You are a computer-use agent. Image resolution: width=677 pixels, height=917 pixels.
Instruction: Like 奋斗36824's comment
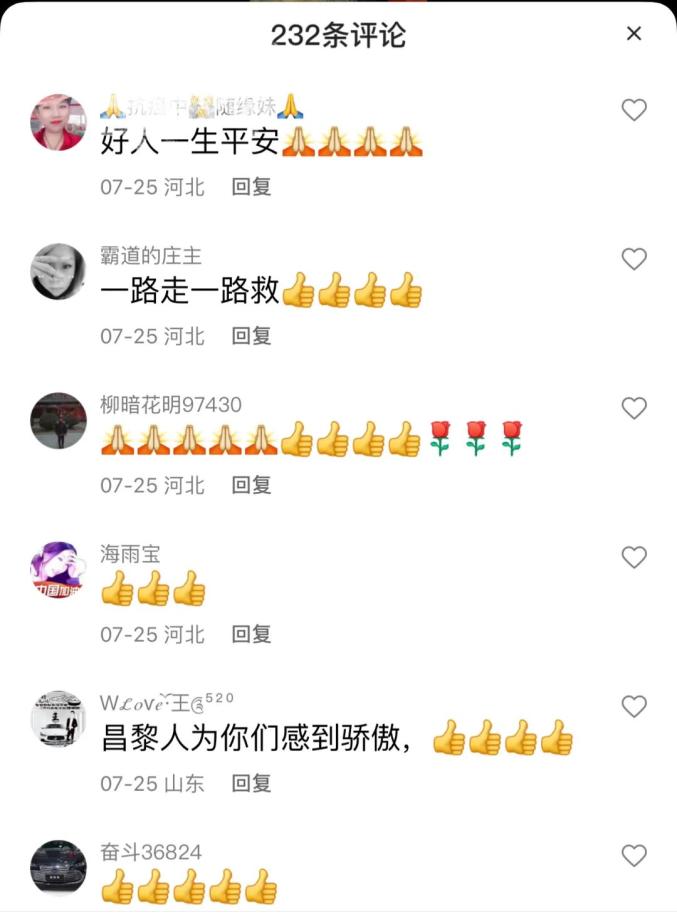634,855
